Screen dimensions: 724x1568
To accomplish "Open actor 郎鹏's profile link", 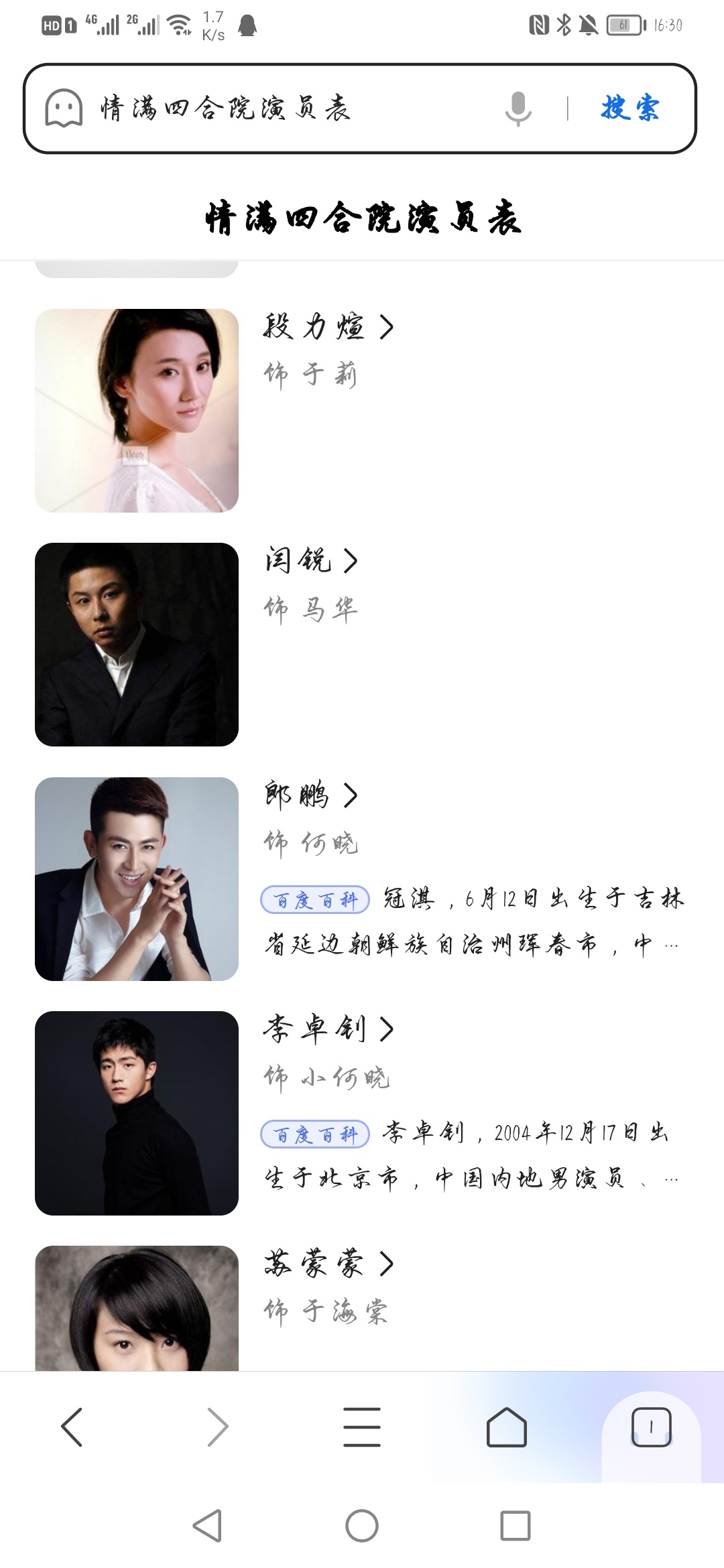I will point(311,795).
